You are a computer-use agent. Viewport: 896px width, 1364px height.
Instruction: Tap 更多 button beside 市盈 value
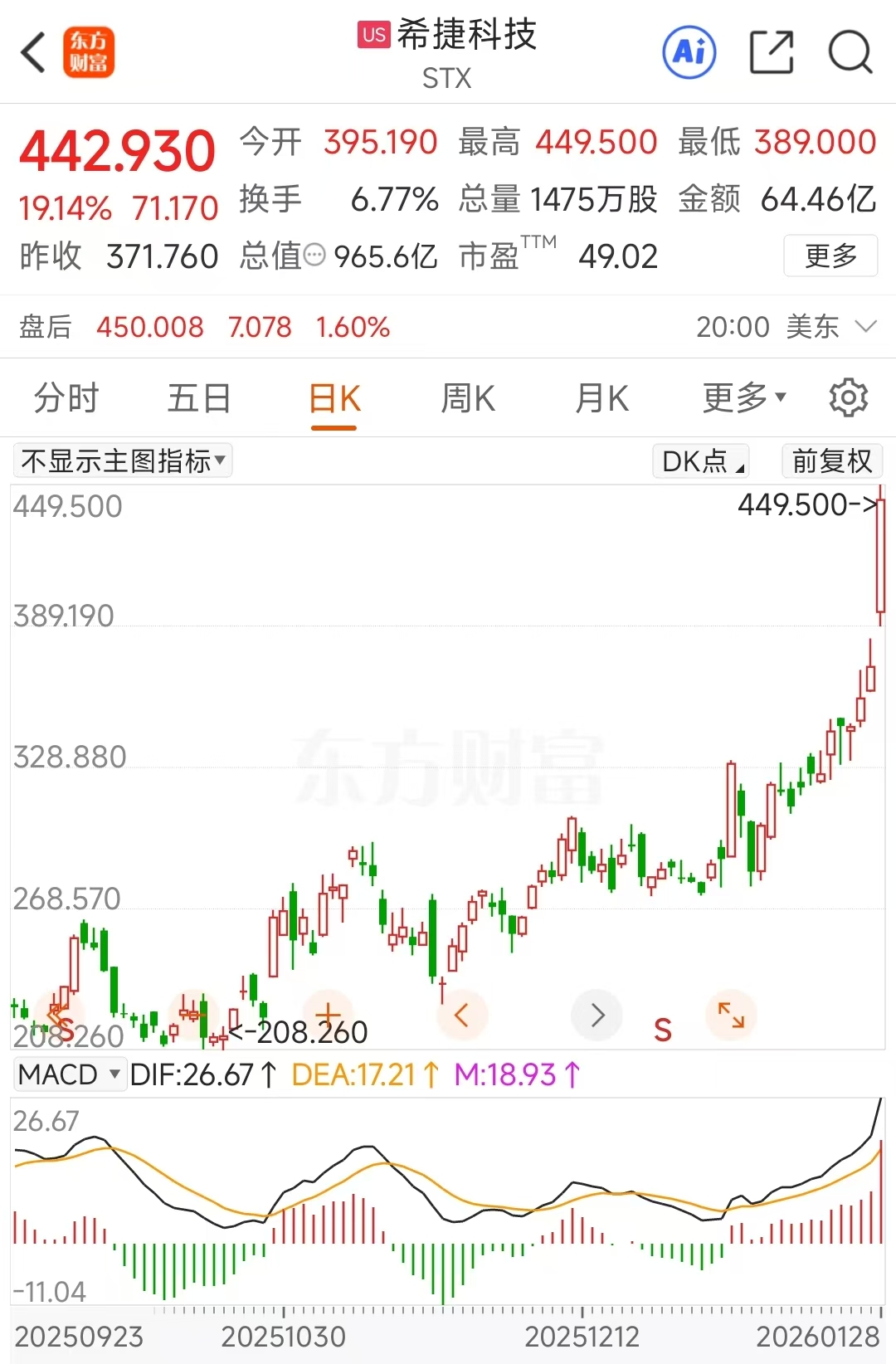tap(830, 256)
